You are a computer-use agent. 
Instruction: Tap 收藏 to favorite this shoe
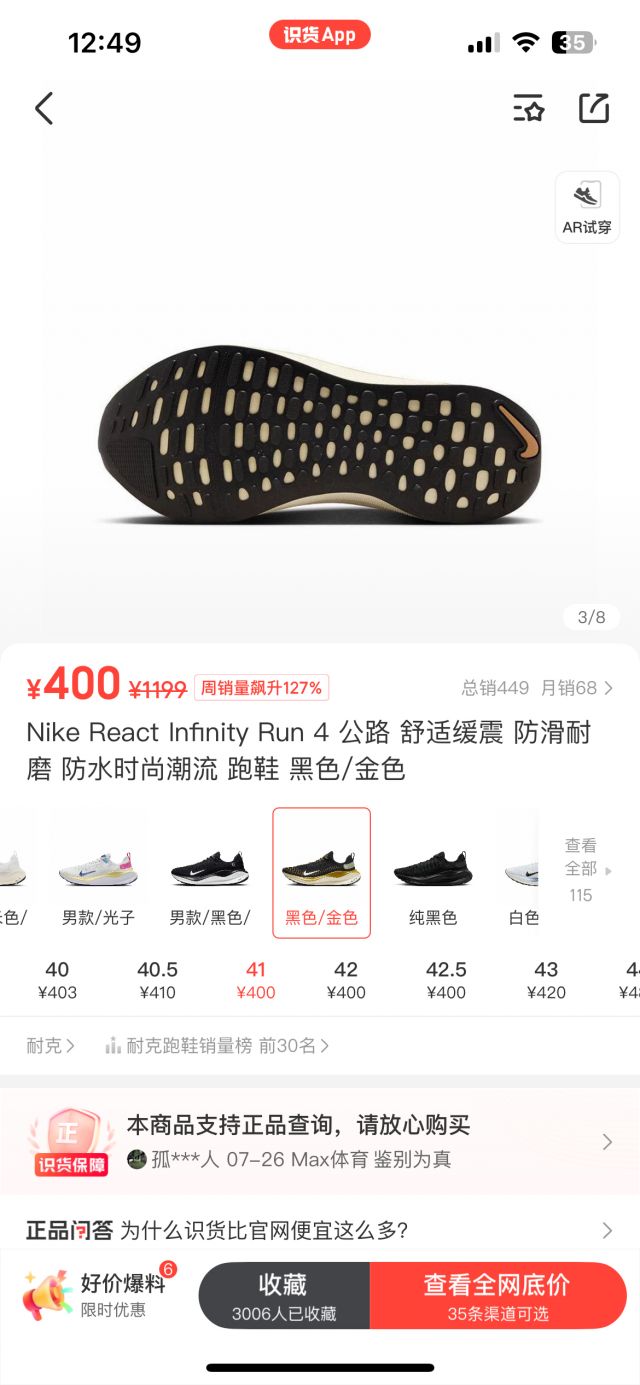pyautogui.click(x=284, y=1296)
